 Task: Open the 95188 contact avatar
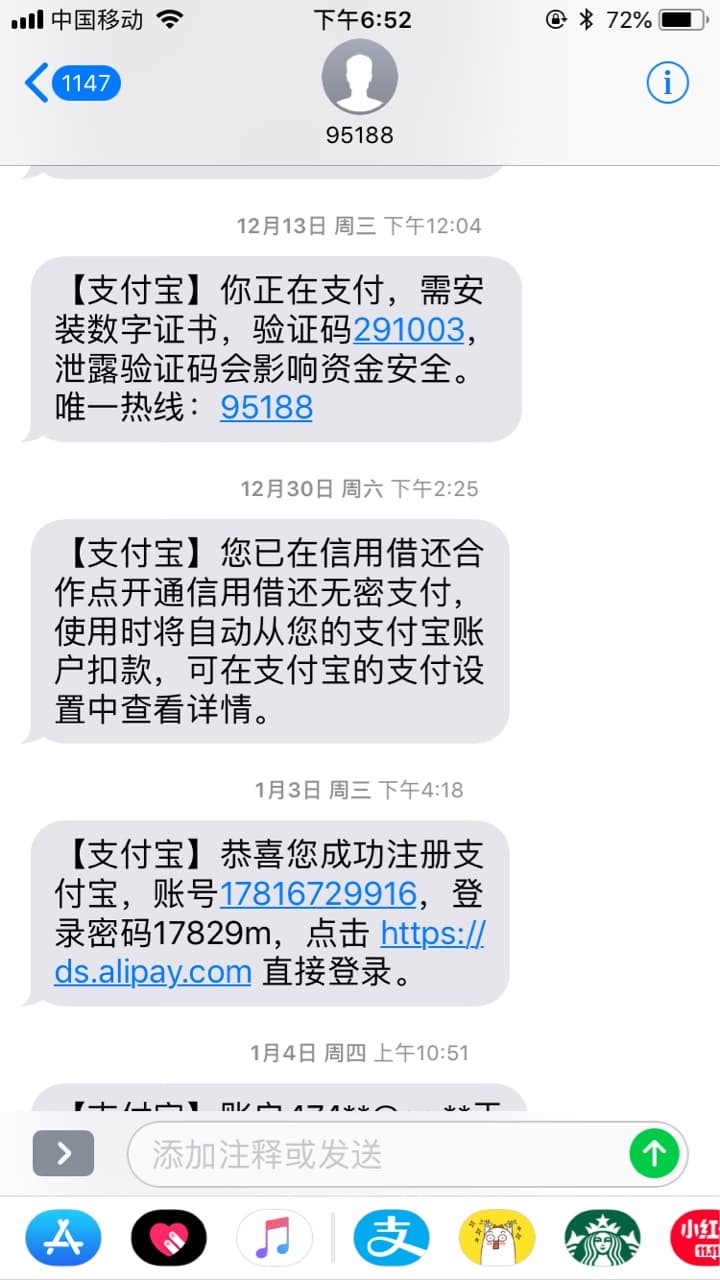(360, 78)
